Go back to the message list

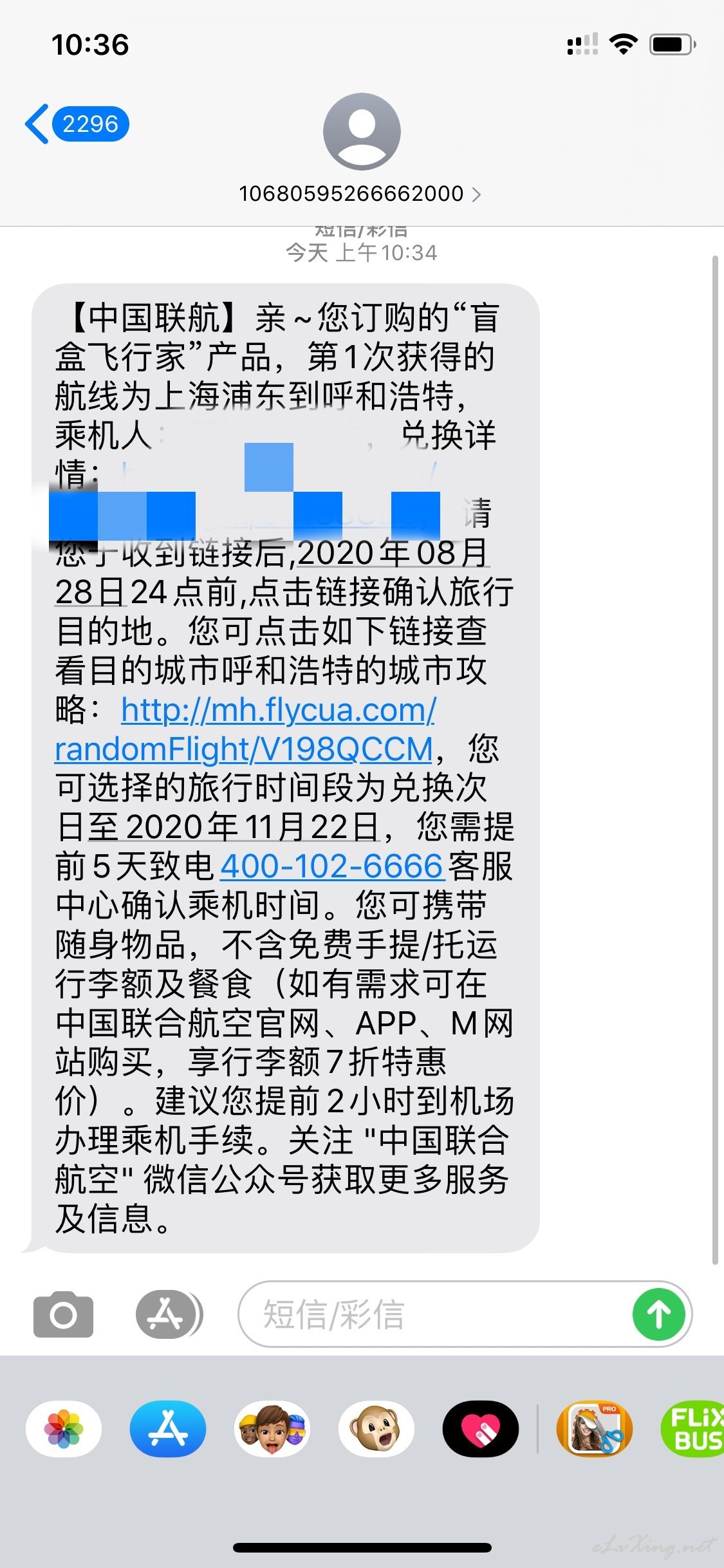(x=77, y=124)
